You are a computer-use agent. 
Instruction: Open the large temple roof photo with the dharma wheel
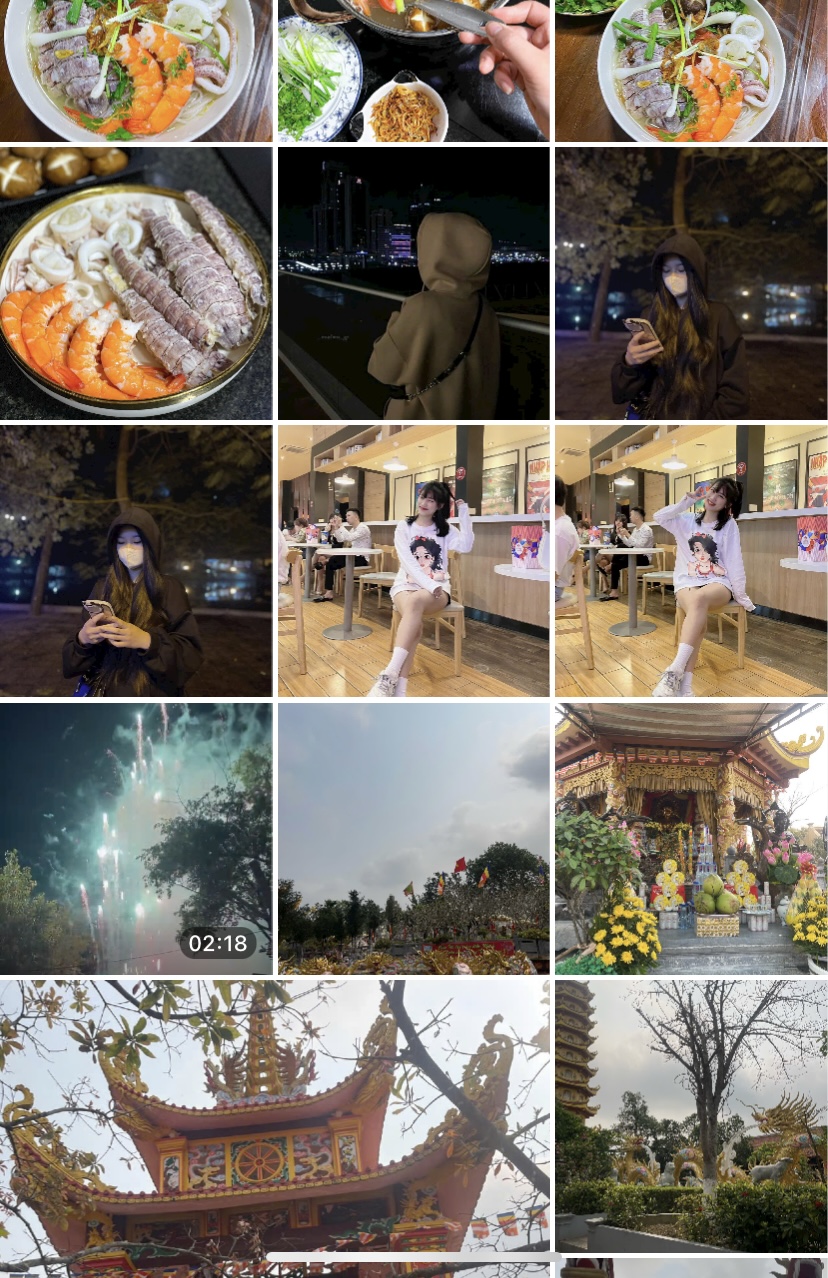[x=274, y=1115]
